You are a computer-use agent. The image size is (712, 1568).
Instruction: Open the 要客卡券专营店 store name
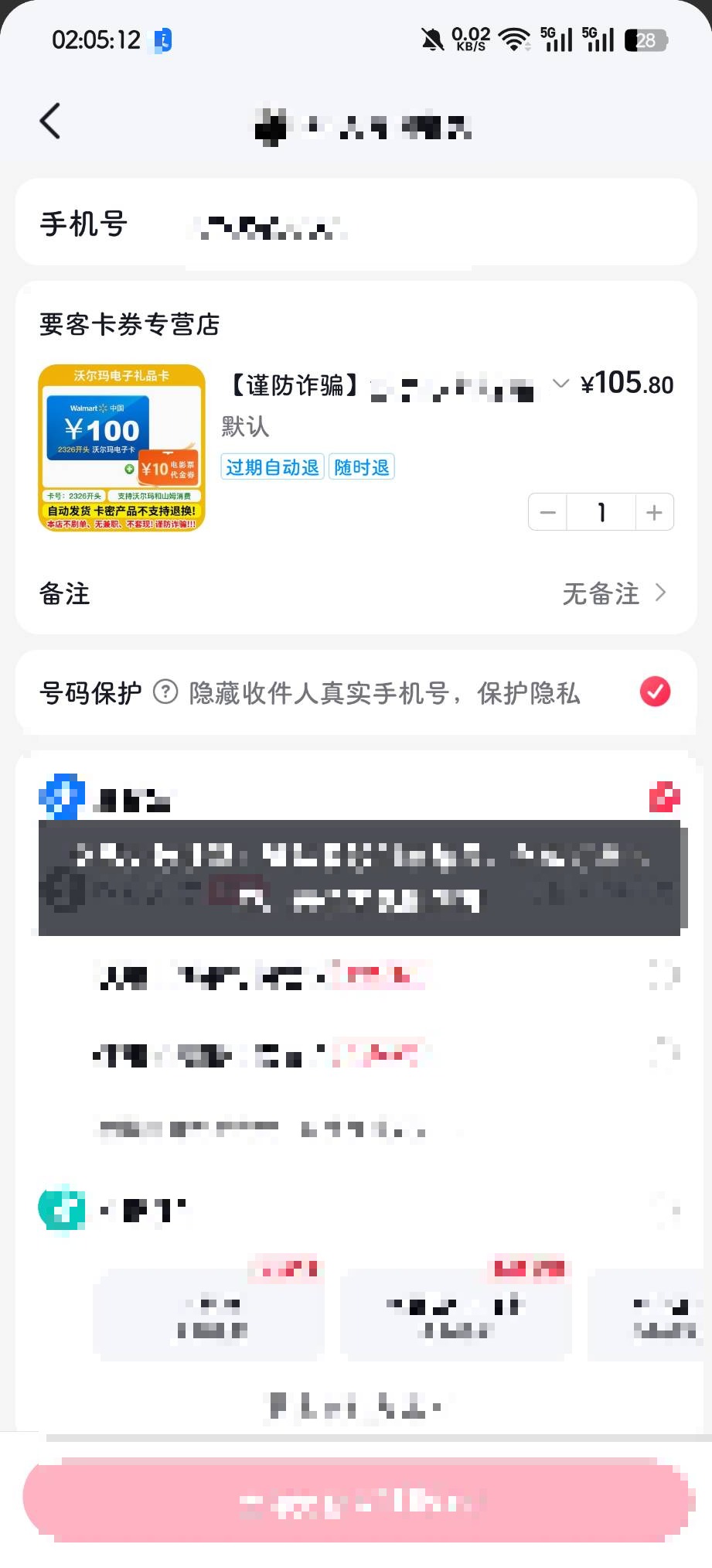click(130, 325)
